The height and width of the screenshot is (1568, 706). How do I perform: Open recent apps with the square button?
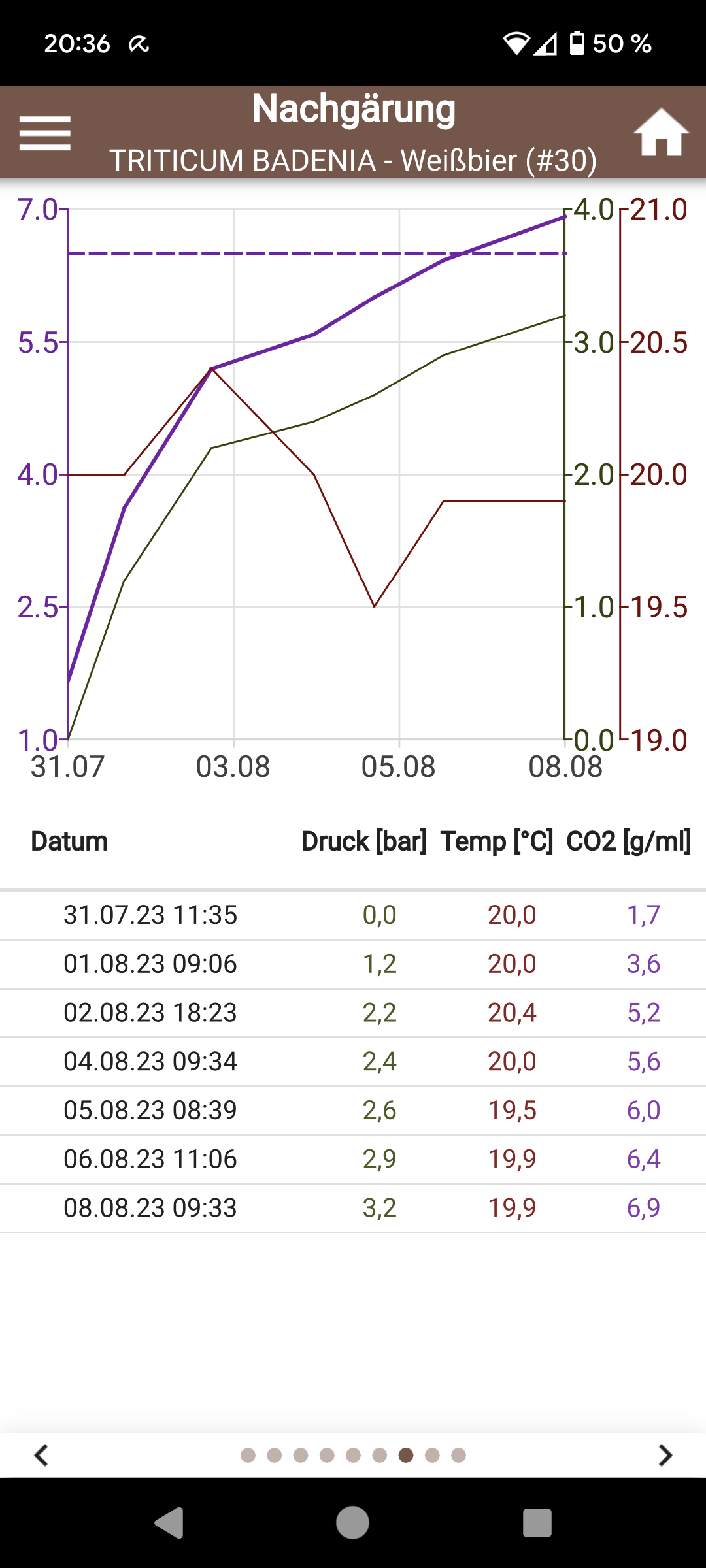pos(537,1523)
